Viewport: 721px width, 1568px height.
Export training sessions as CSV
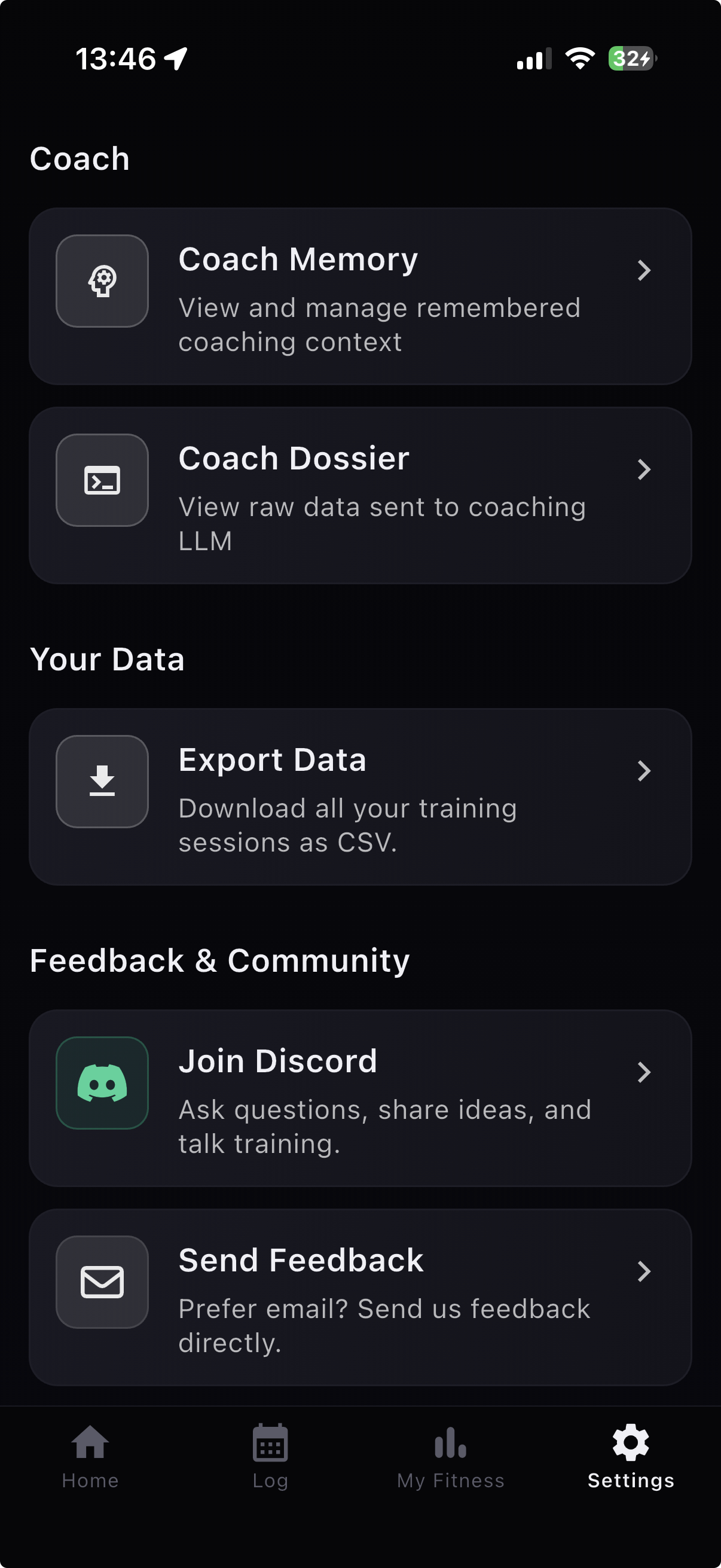(x=360, y=797)
